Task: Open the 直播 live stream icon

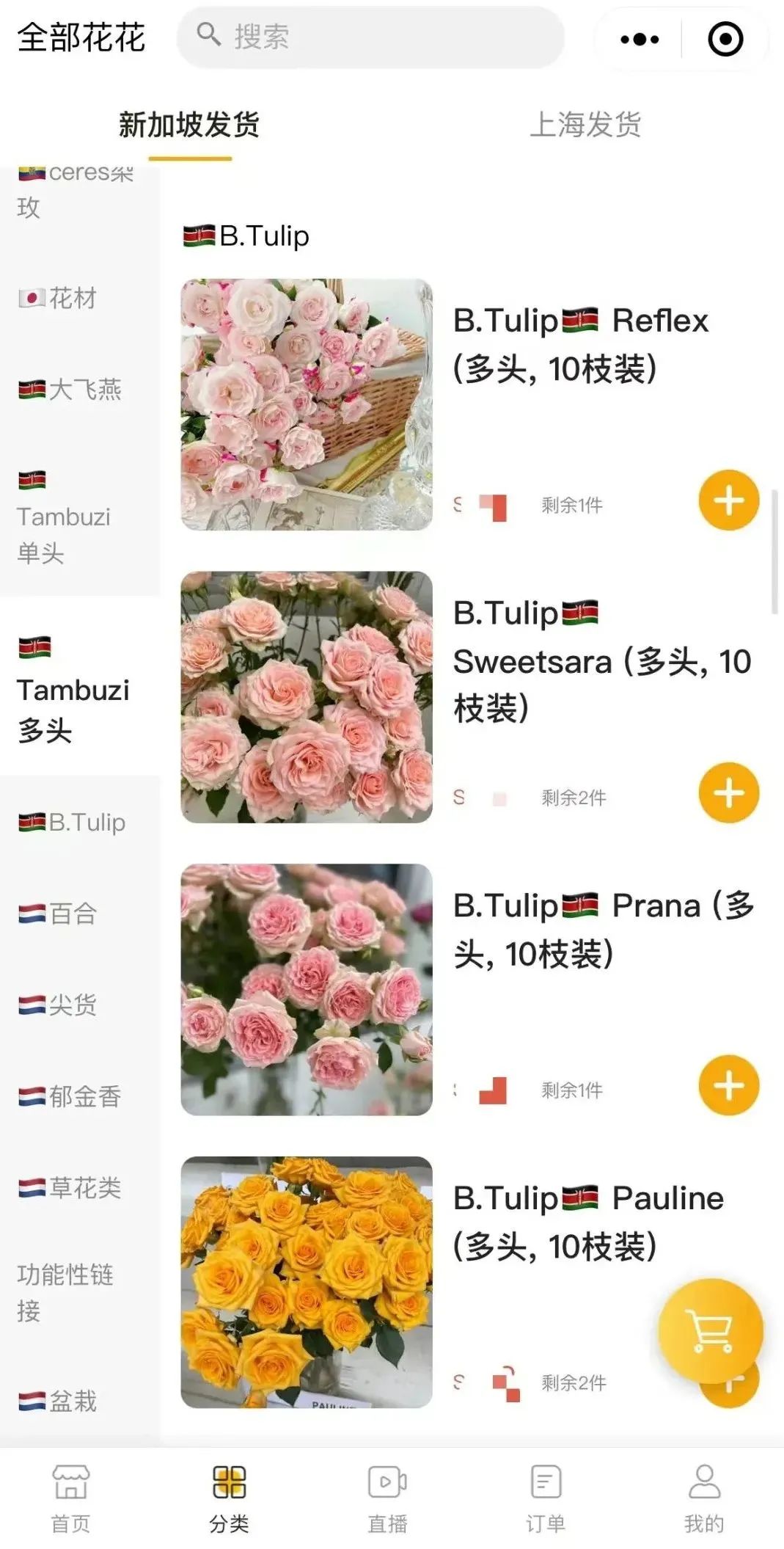Action: pos(387,1490)
